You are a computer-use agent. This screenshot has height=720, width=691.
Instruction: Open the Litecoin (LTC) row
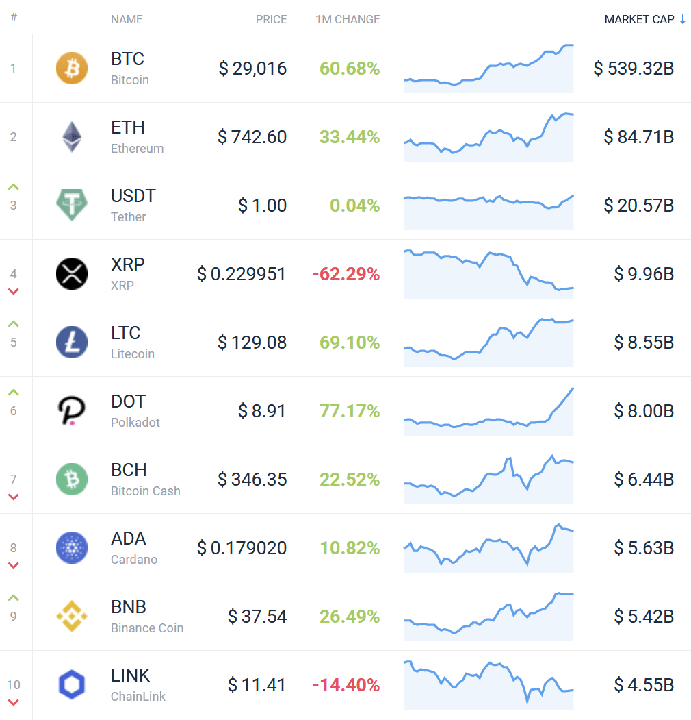[126, 342]
